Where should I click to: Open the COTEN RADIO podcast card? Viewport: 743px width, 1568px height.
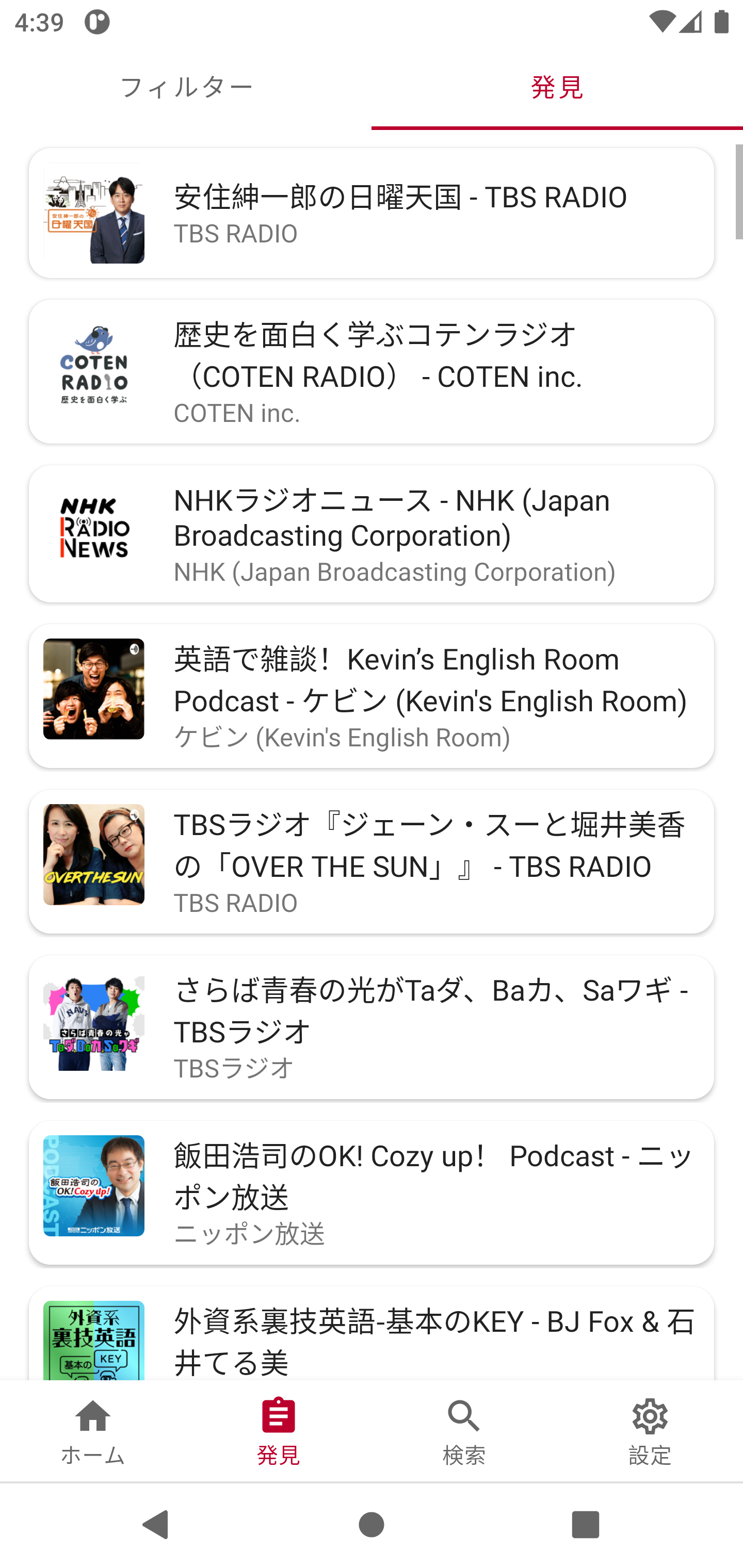pos(372,371)
